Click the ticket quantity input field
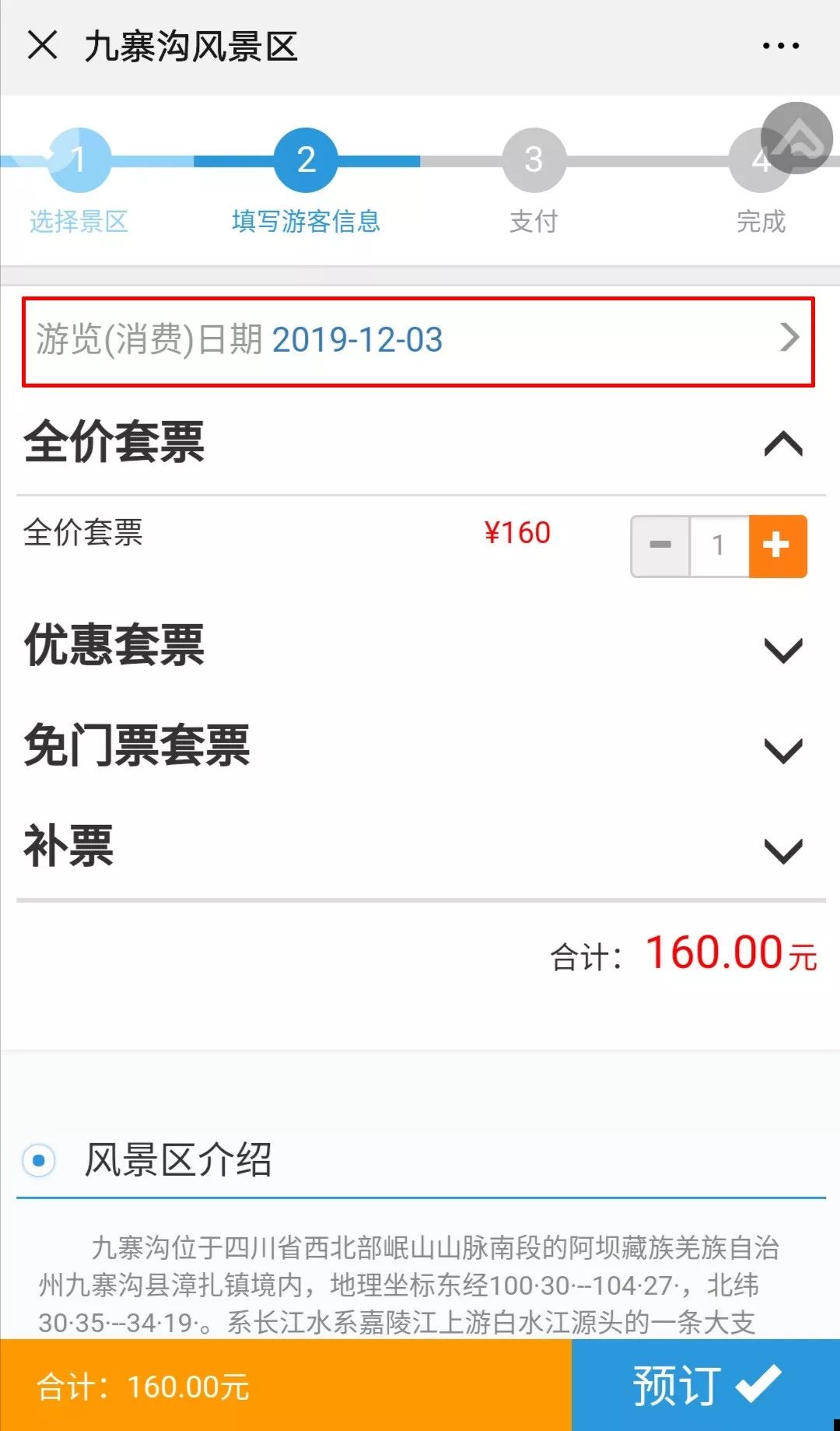Viewport: 840px width, 1431px height. 717,546
